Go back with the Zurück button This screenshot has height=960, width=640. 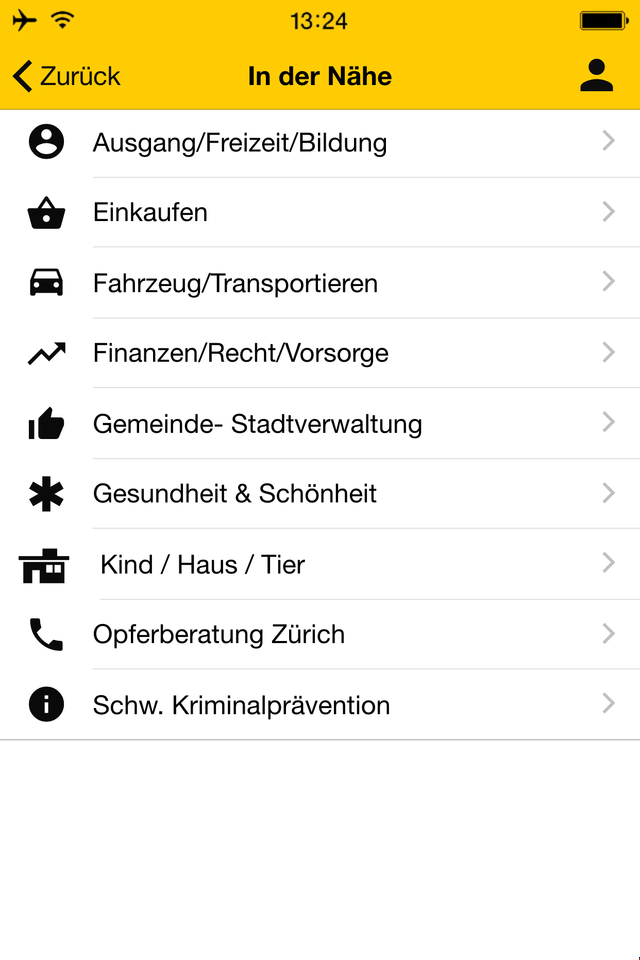point(66,76)
